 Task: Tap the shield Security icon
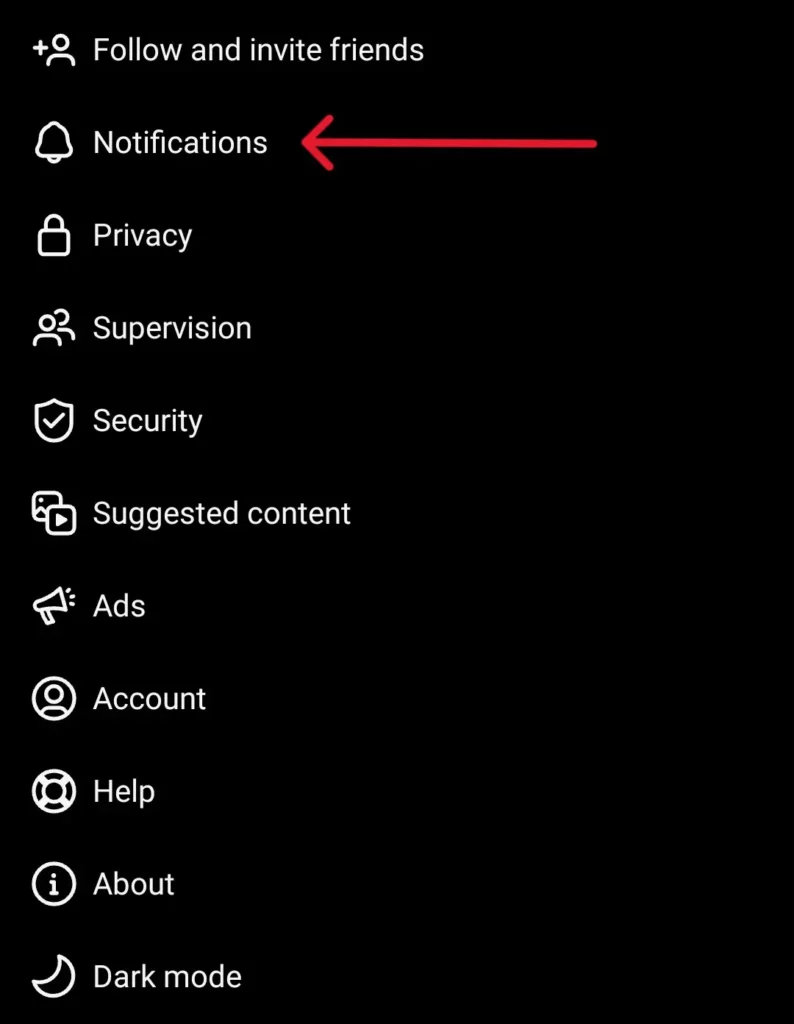coord(53,421)
